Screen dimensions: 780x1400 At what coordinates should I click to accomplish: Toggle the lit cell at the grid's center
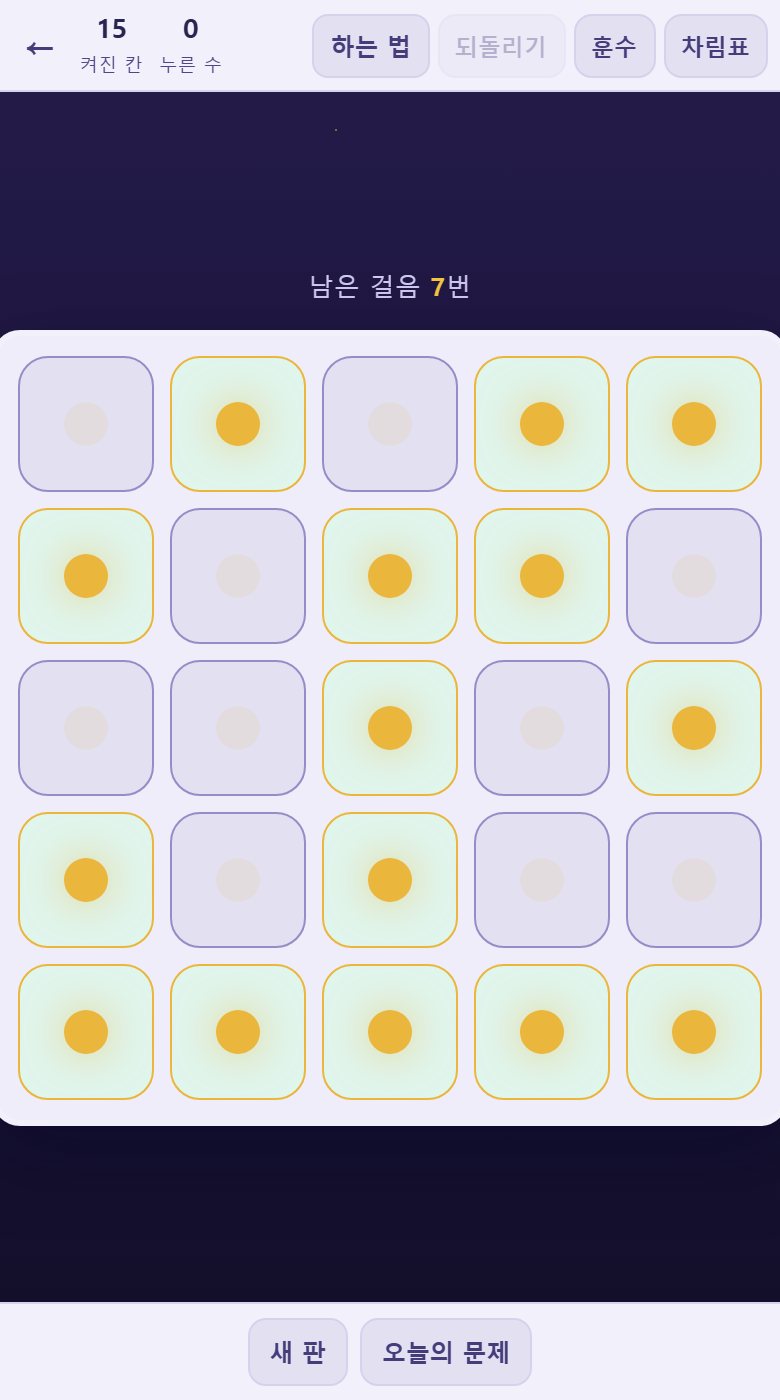390,728
